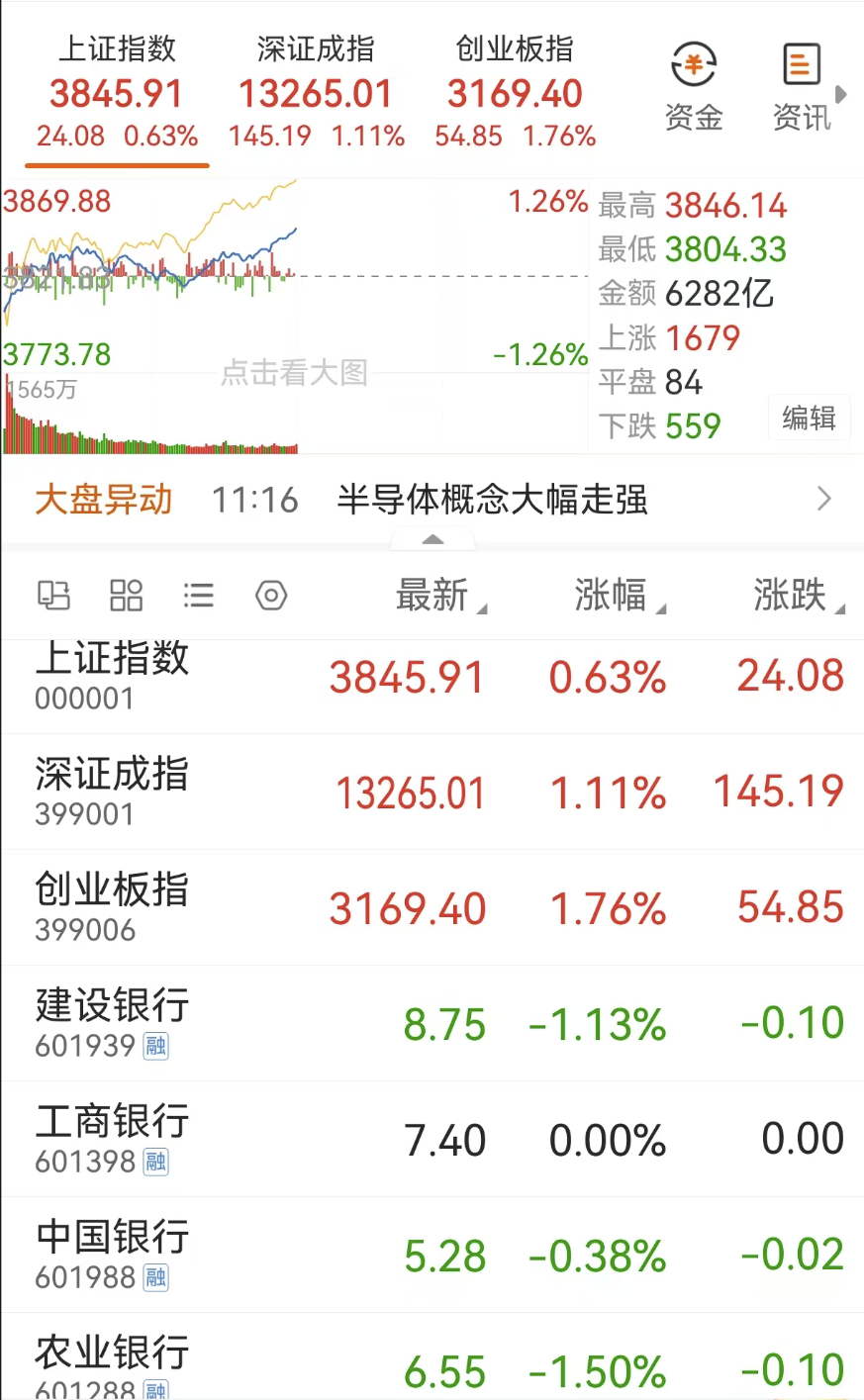Open 中国银行 601988 stock details
This screenshot has height=1400, width=864.
pos(432,1256)
